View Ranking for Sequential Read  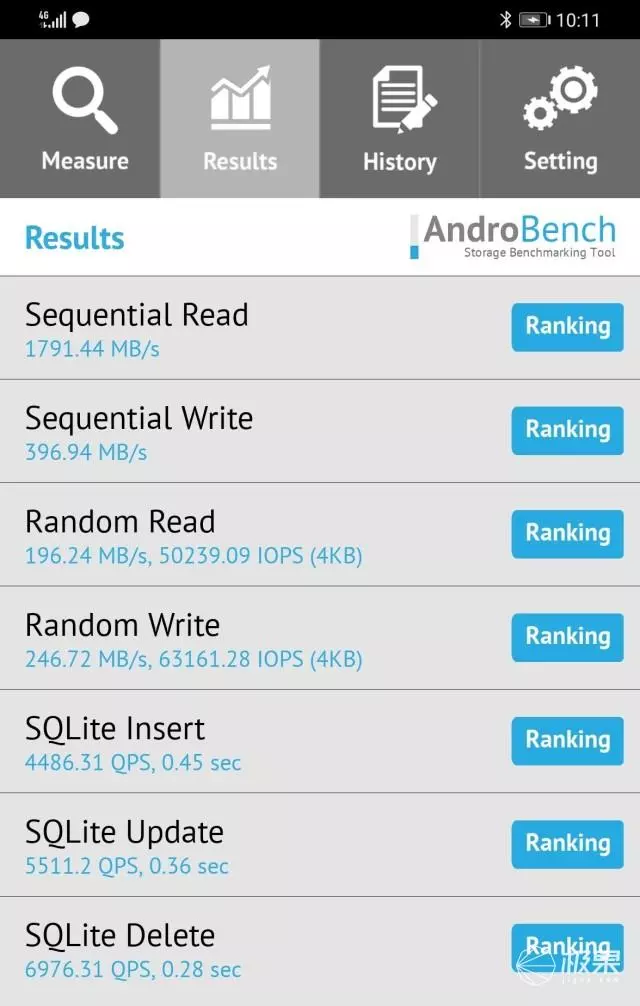coord(567,327)
